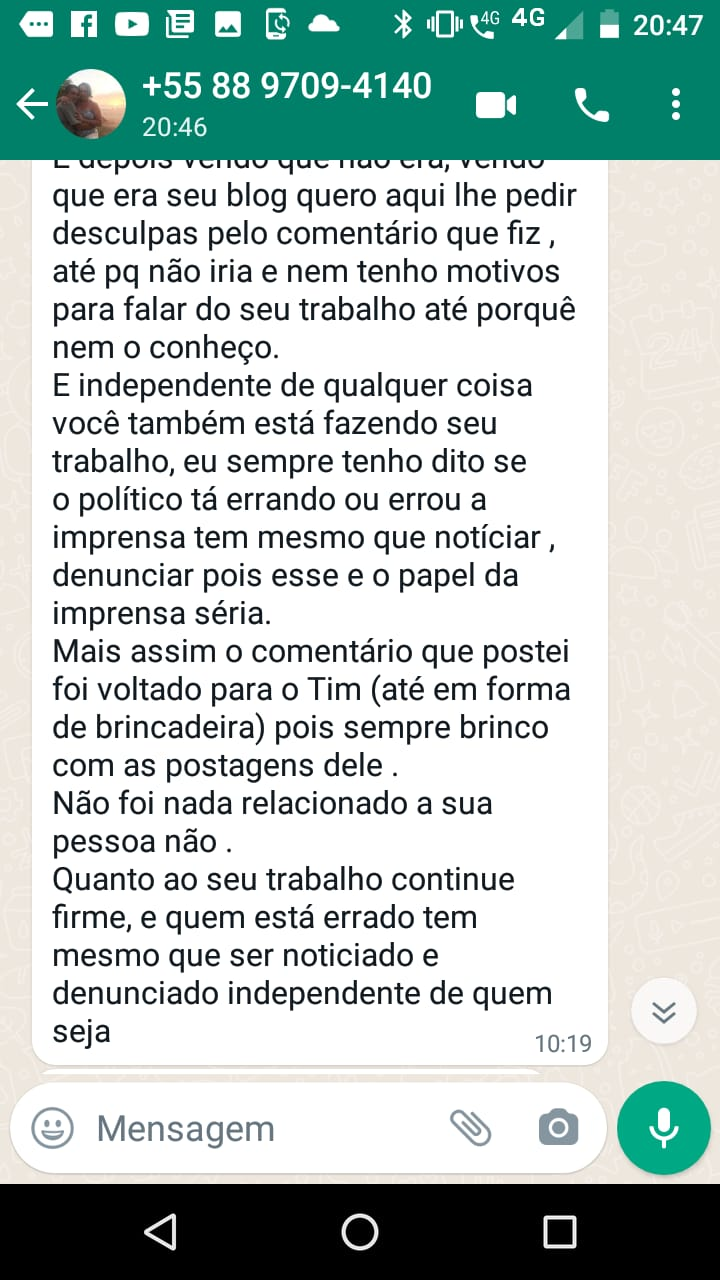Go to the home screen

[x=360, y=1232]
